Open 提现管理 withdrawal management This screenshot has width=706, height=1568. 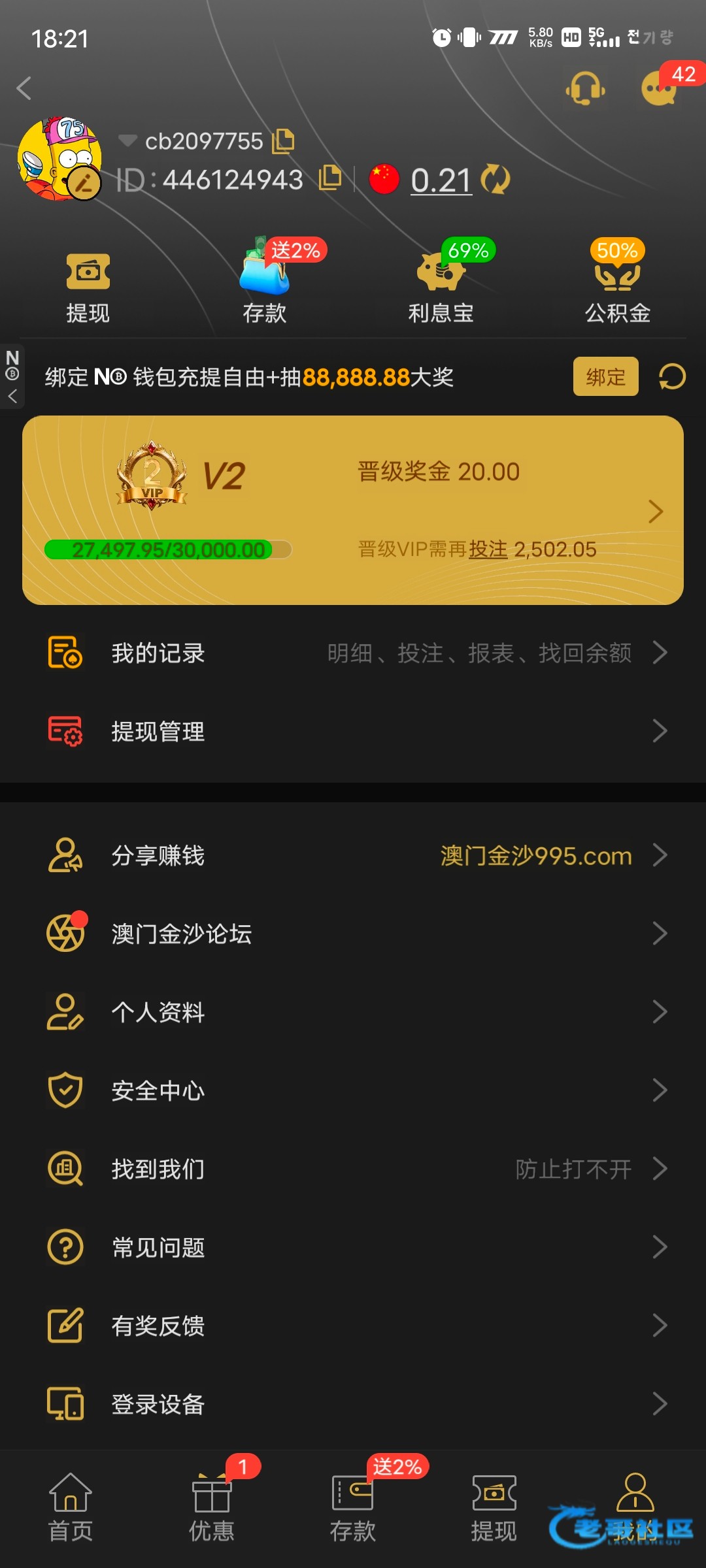coord(353,731)
